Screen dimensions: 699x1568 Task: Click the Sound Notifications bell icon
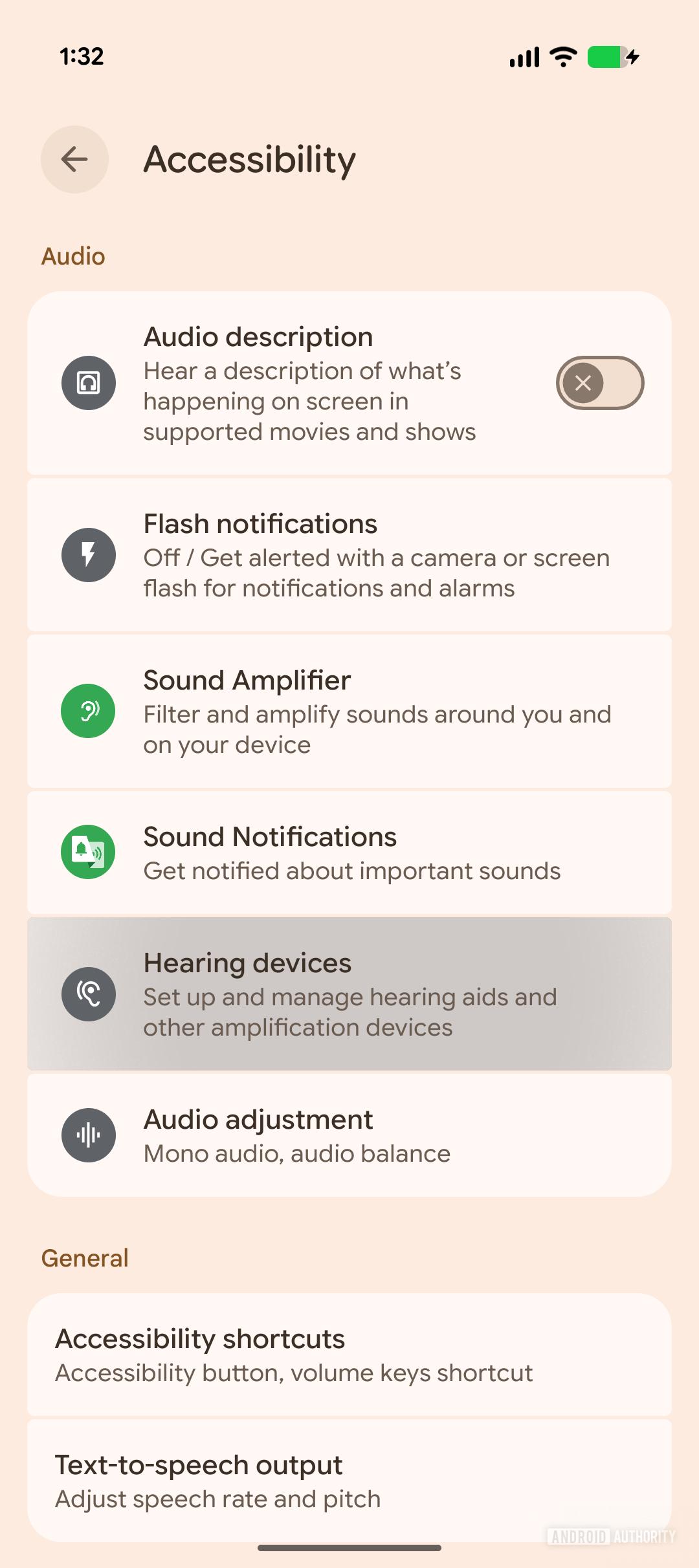coord(88,852)
